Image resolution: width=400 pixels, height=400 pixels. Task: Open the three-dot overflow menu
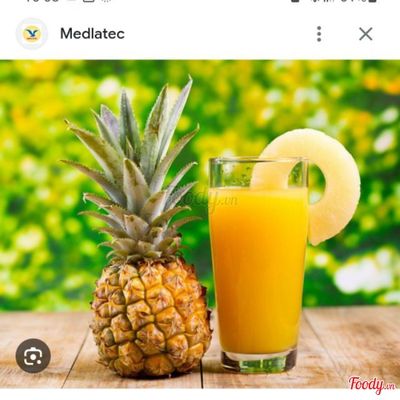[319, 34]
